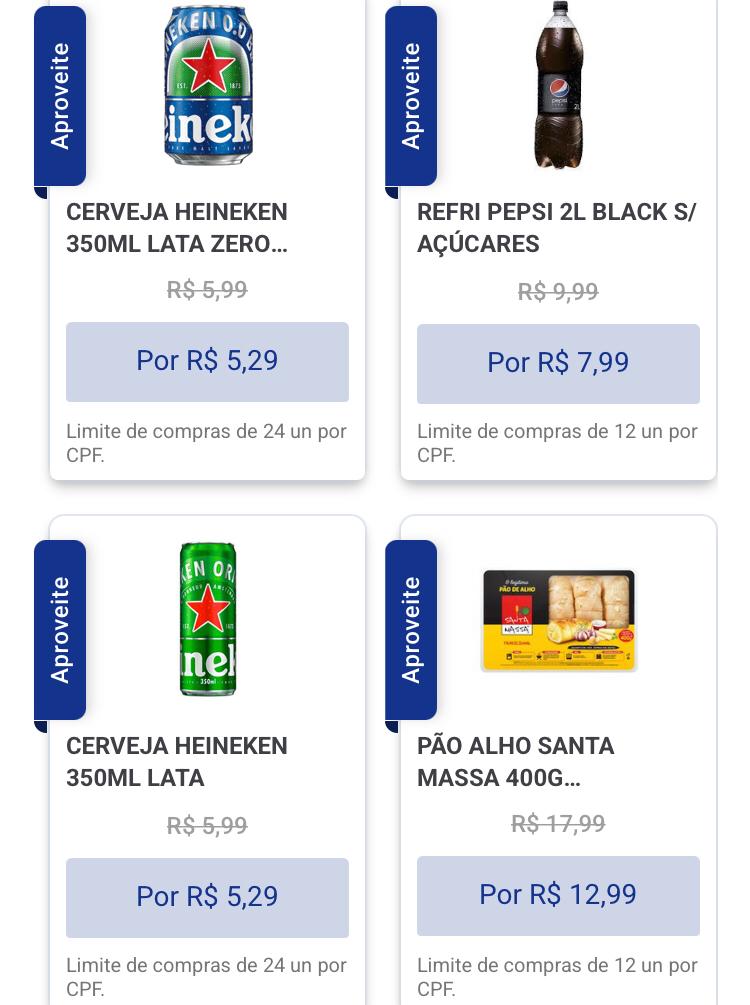
Task: Choose Por R$ 5,29 on regular Heineken Lata
Action: [207, 897]
